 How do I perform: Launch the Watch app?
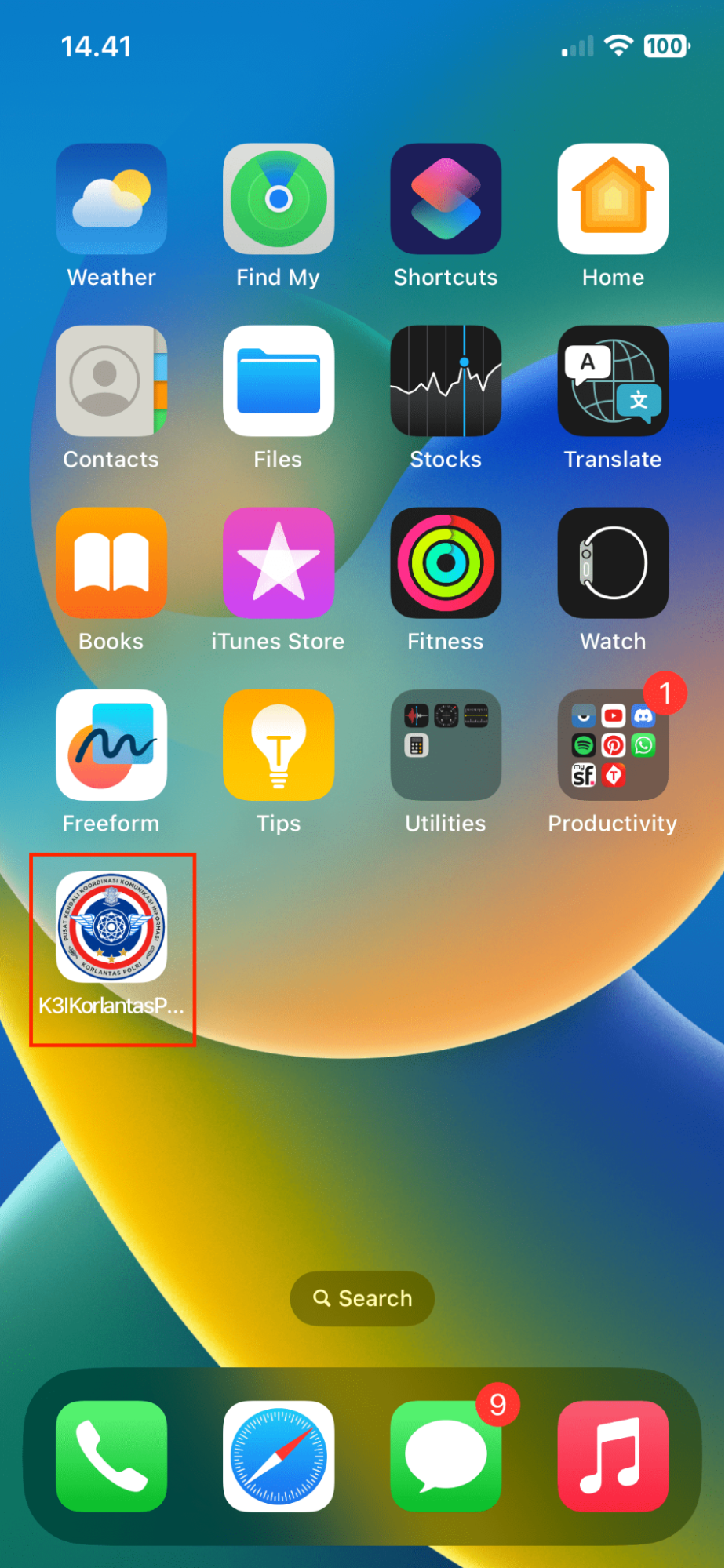(613, 563)
